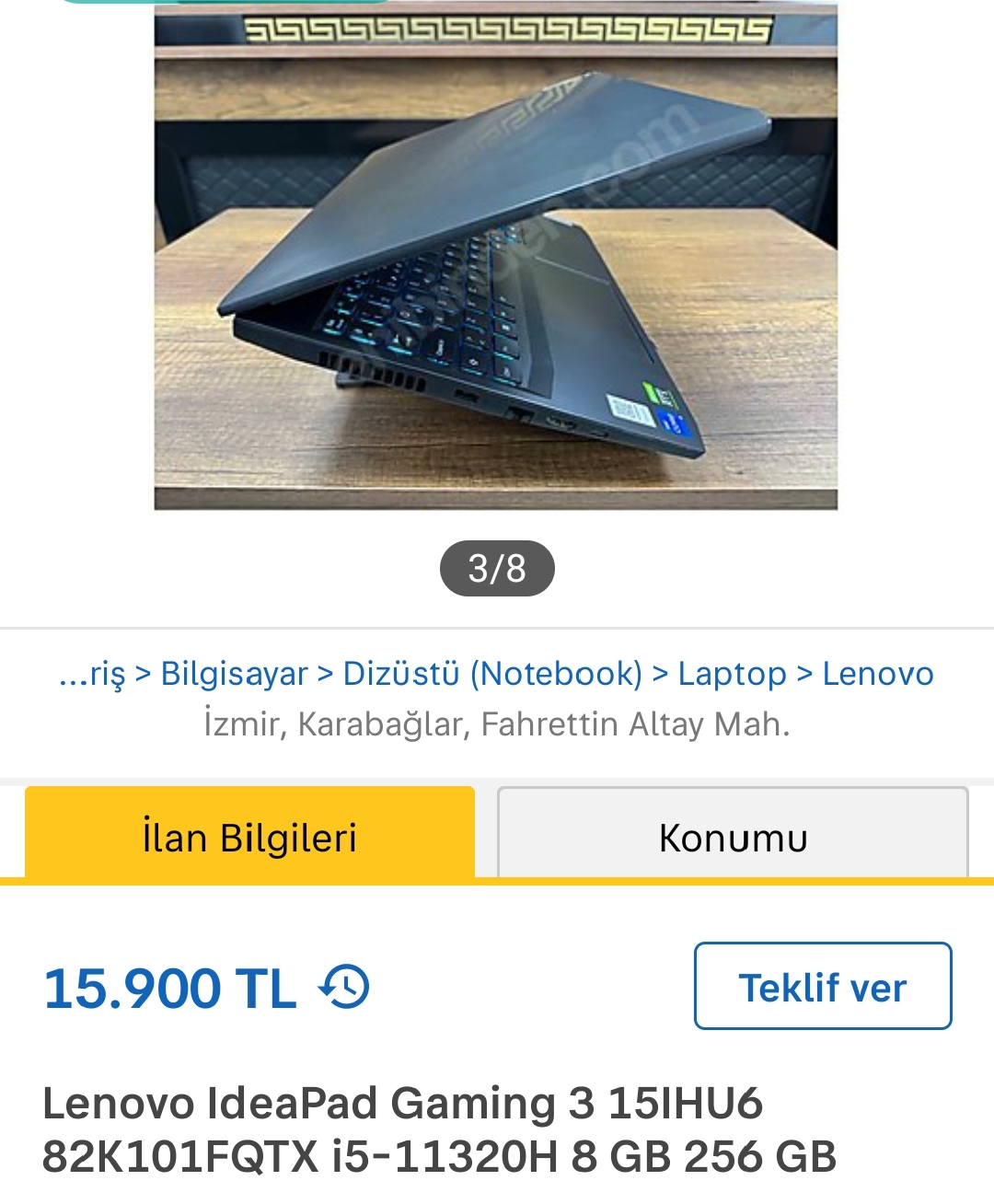View the laptop photo fullscreen

pyautogui.click(x=497, y=258)
